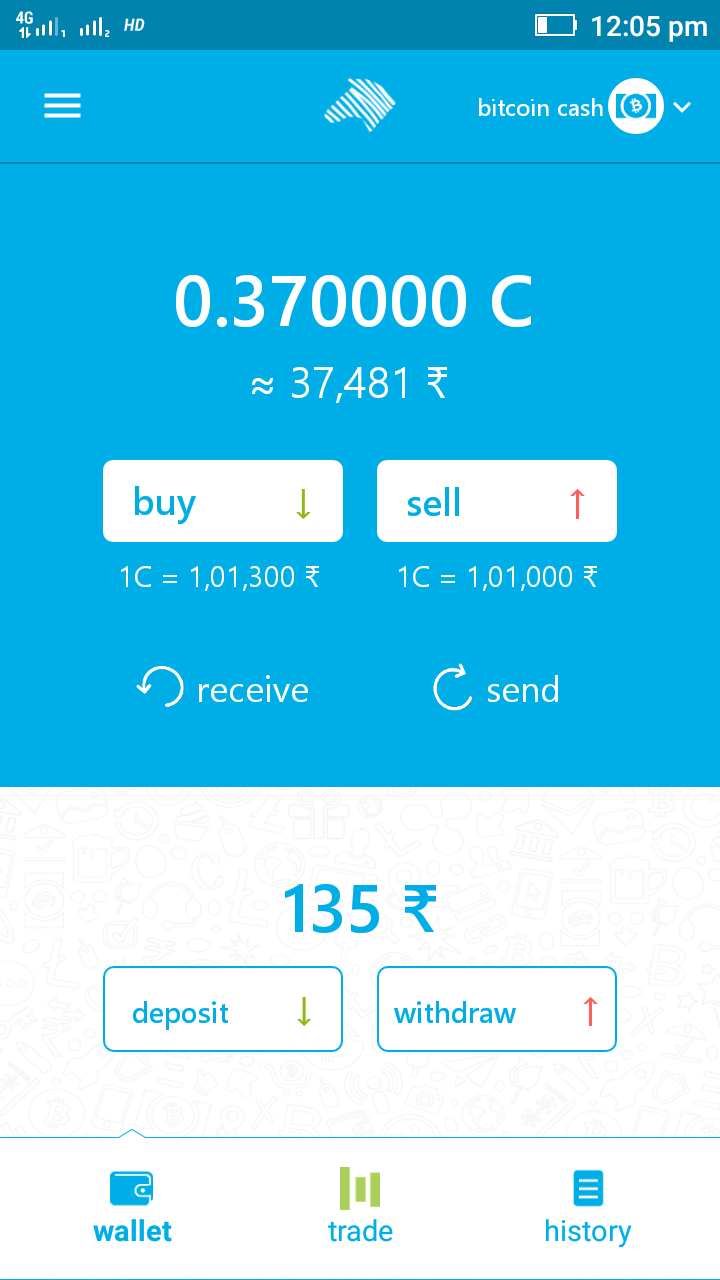Expand the bitcoin cash currency dropdown
Viewport: 720px width, 1280px height.
(x=585, y=106)
